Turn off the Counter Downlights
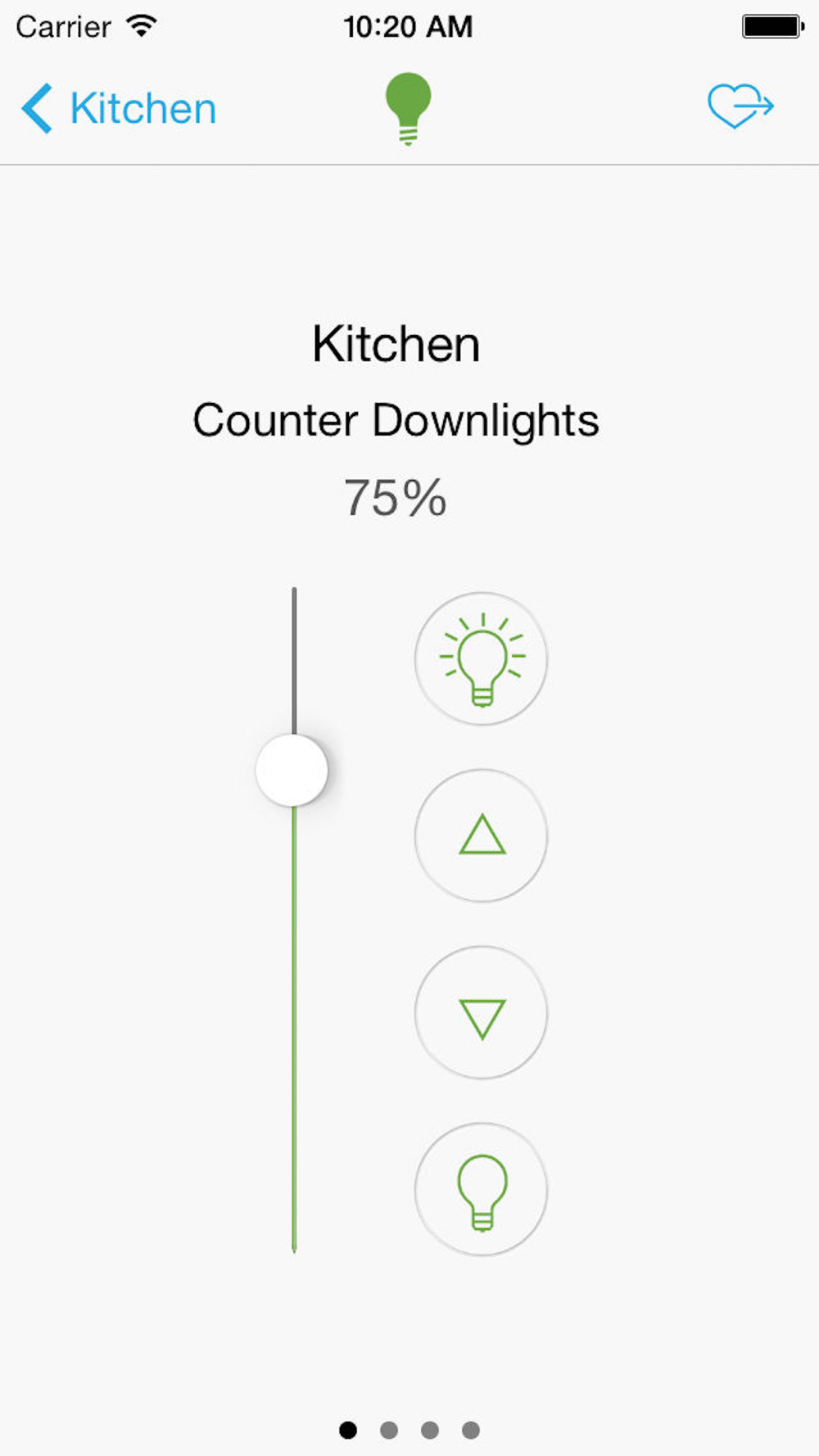The height and width of the screenshot is (1456, 819). [x=481, y=1190]
